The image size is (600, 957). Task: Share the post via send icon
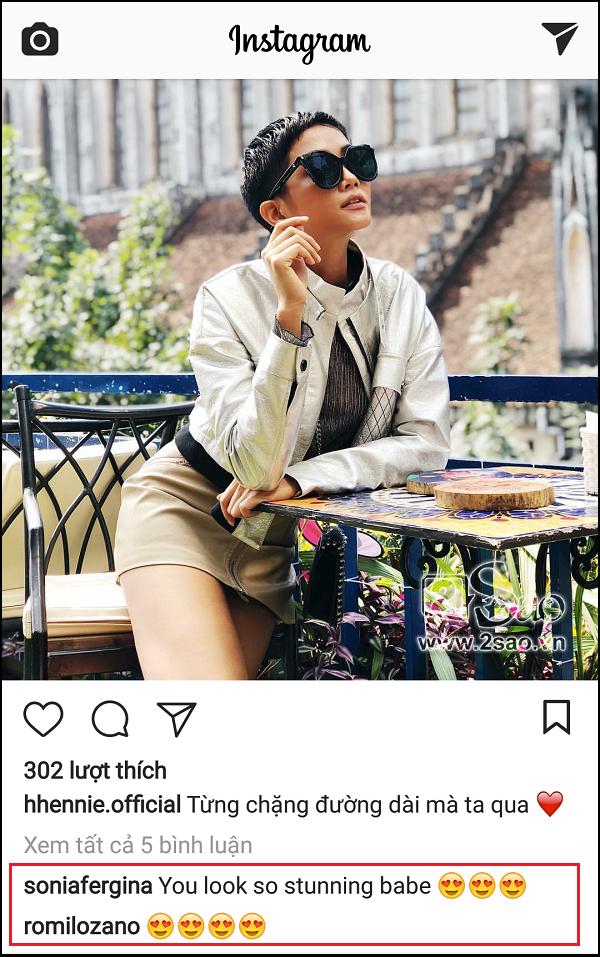click(176, 718)
